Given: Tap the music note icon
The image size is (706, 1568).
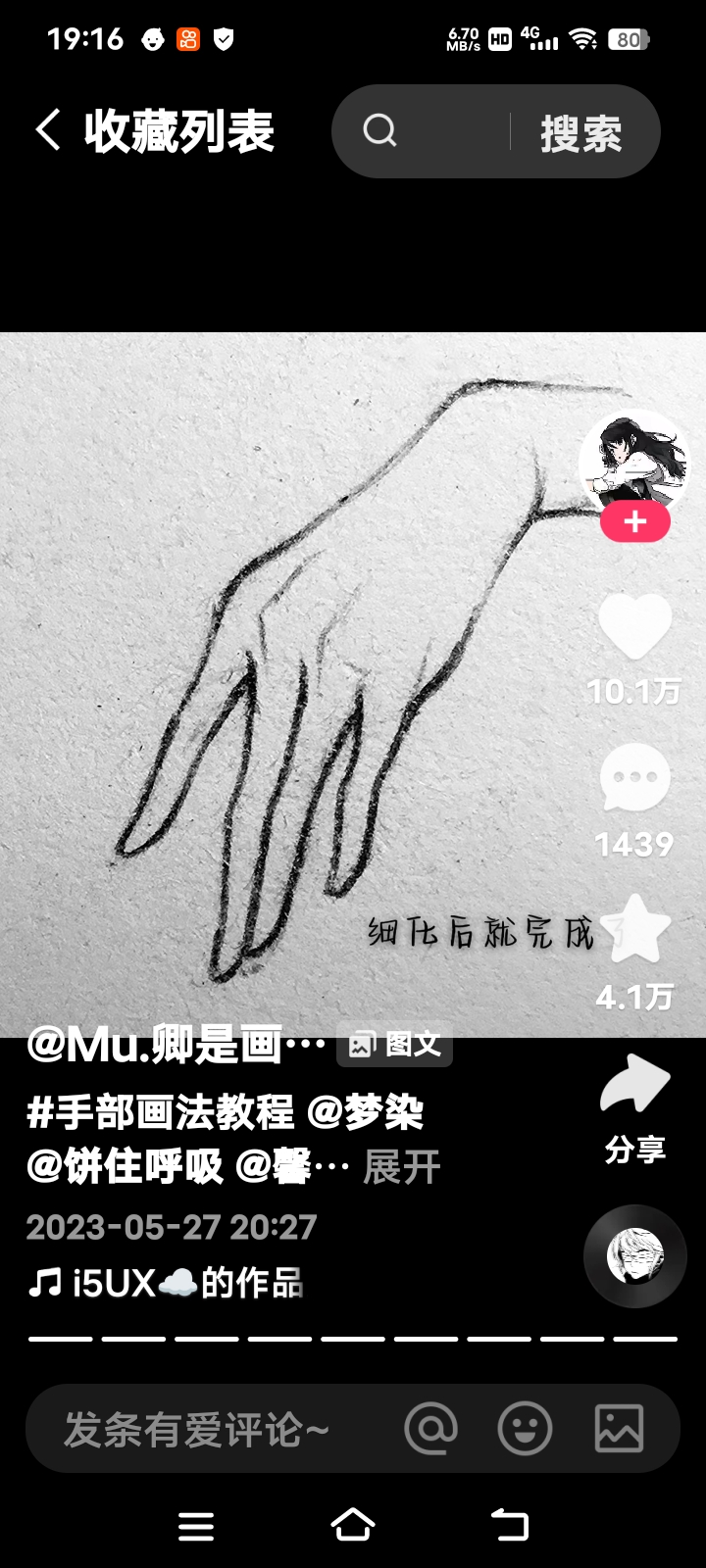Looking at the screenshot, I should coord(44,1279).
